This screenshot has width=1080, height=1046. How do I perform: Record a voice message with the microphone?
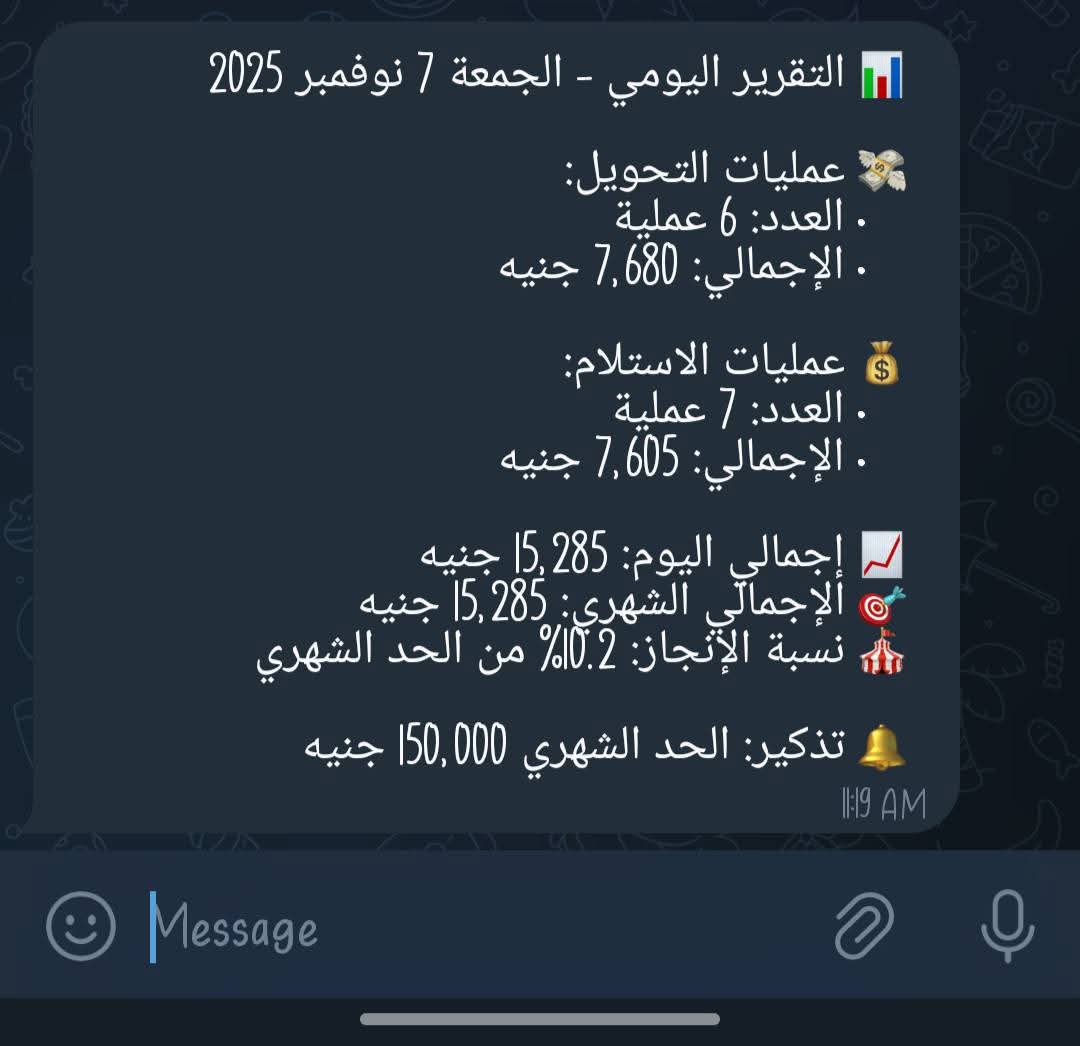coord(1008,925)
